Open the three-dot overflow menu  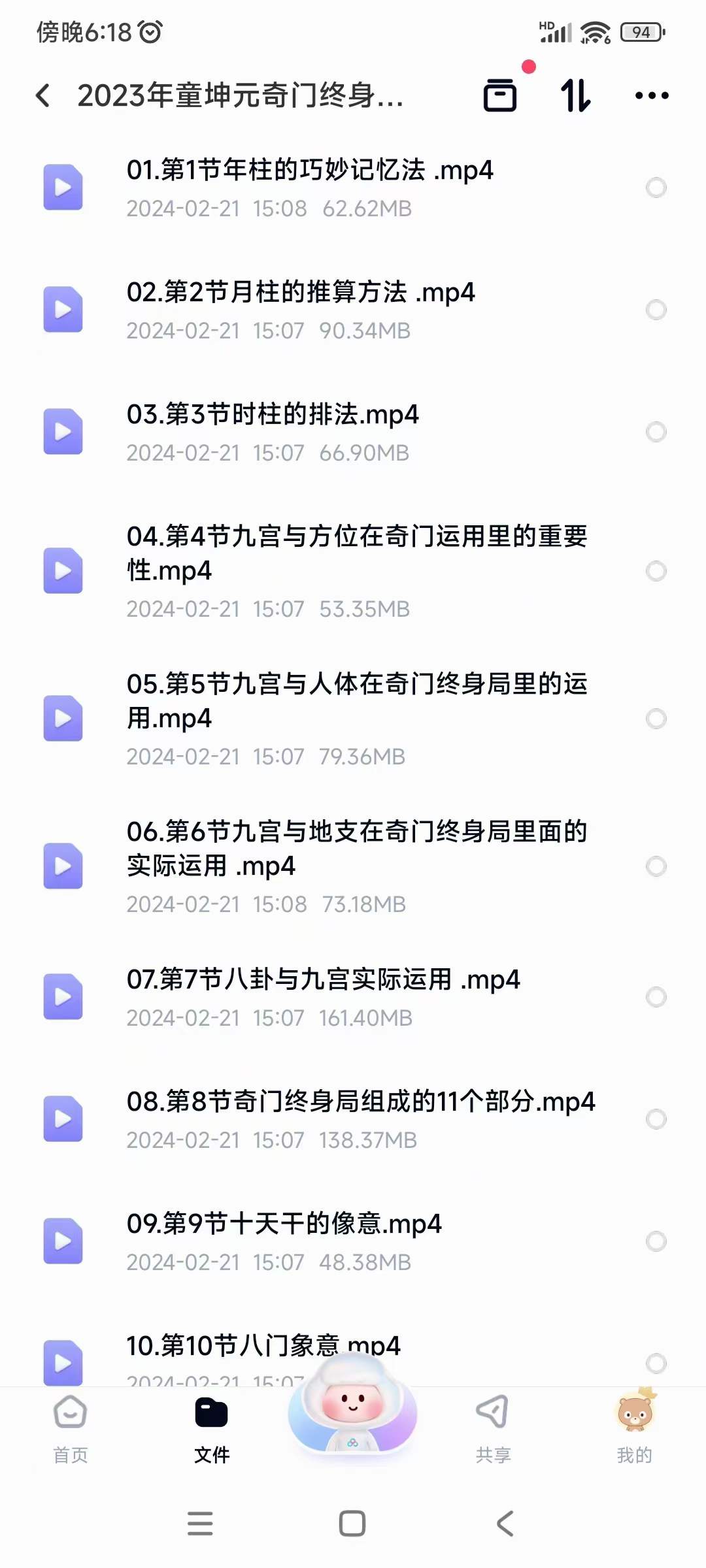click(x=652, y=95)
